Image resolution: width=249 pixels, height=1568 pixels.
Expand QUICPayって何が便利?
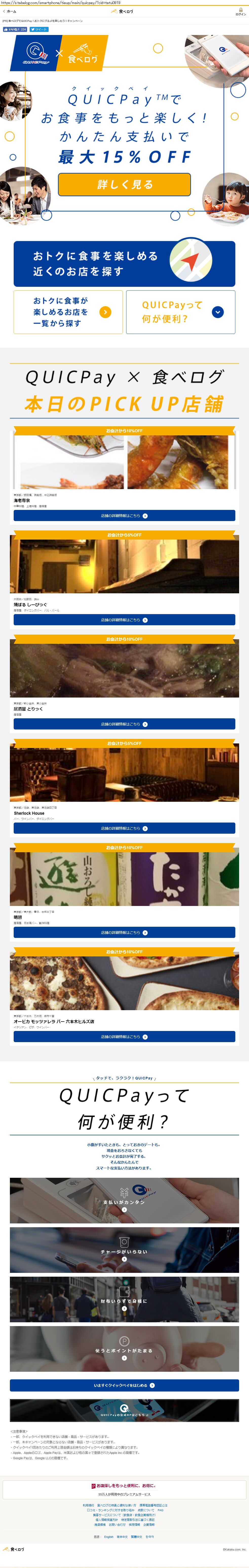click(x=180, y=312)
